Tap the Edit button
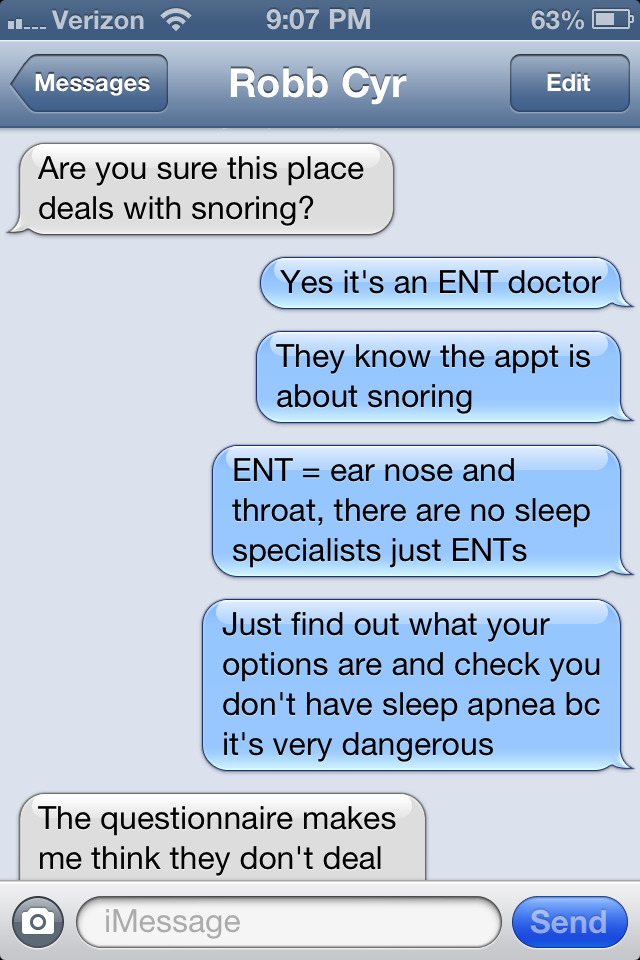Viewport: 640px width, 960px height. pyautogui.click(x=568, y=84)
